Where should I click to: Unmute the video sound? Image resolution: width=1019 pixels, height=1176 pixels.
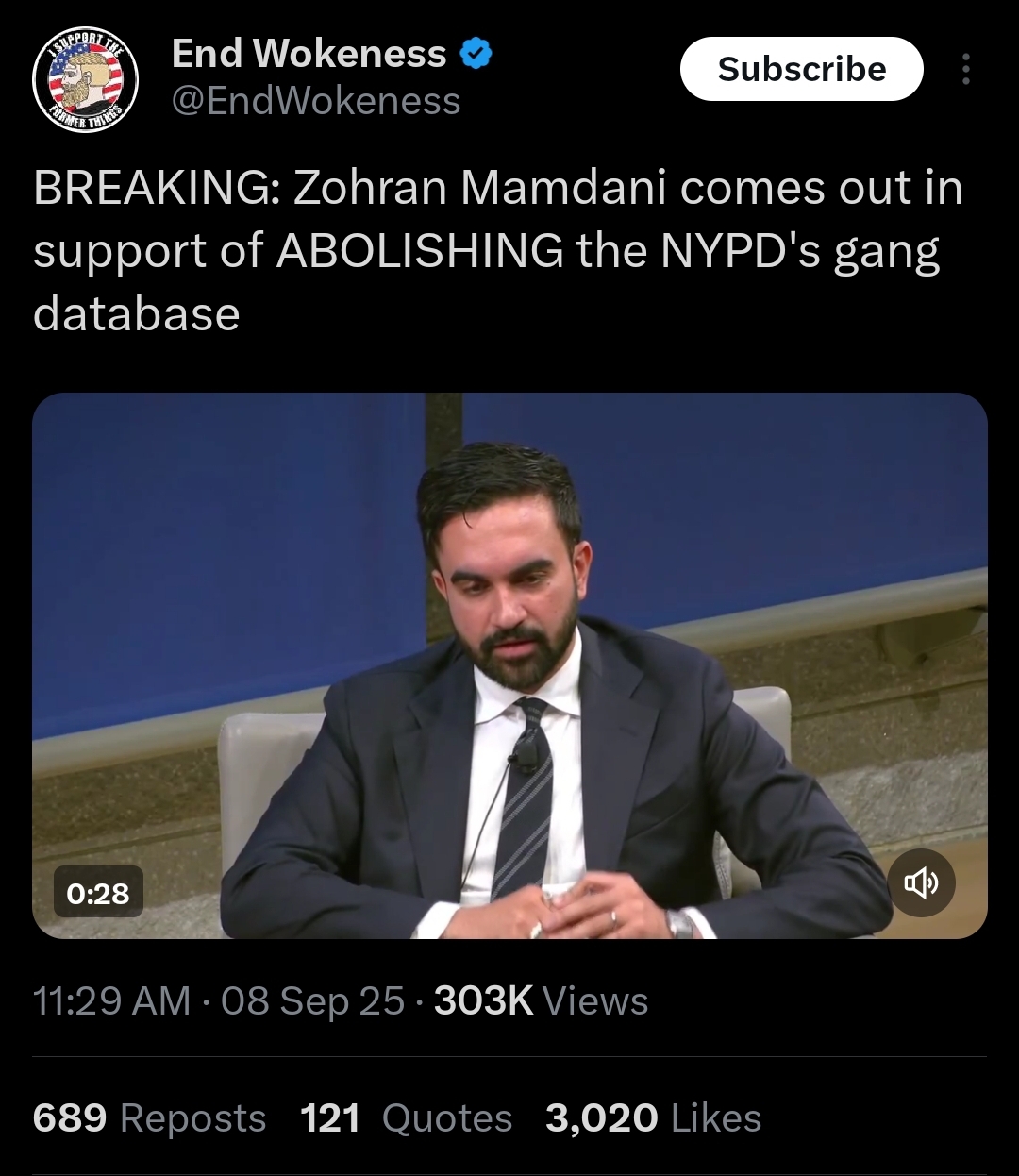[922, 882]
